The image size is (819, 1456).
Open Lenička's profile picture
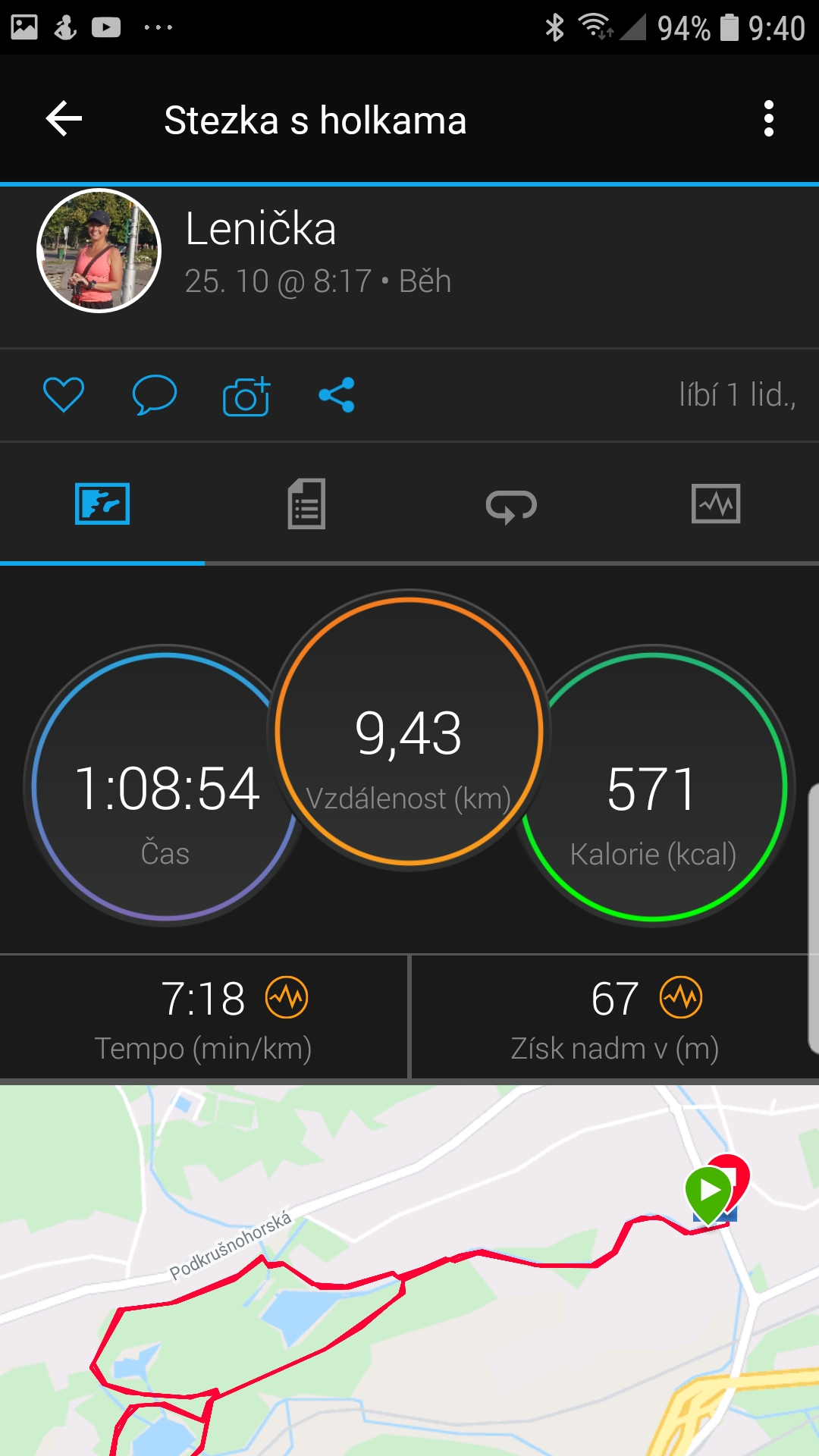click(x=99, y=251)
